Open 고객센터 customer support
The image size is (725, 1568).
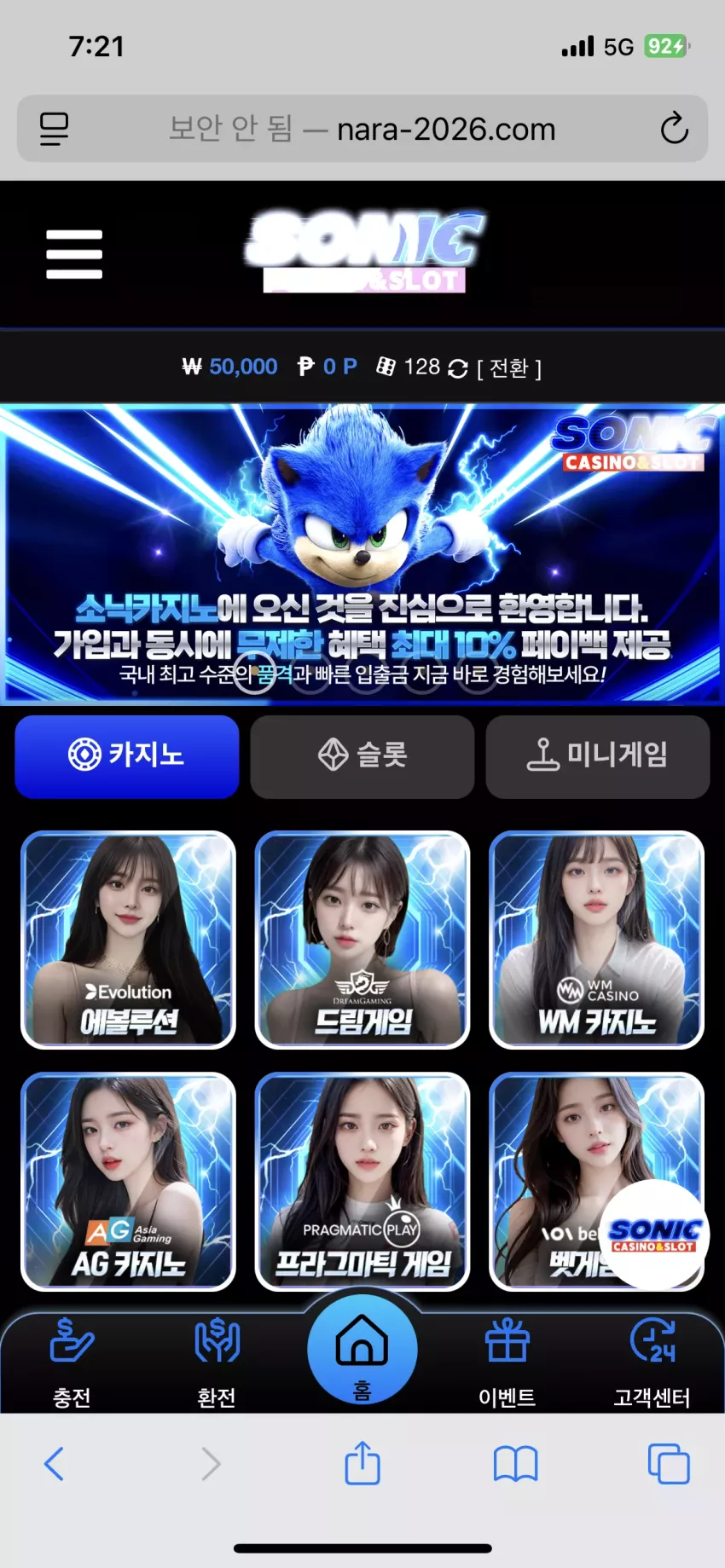[652, 1363]
